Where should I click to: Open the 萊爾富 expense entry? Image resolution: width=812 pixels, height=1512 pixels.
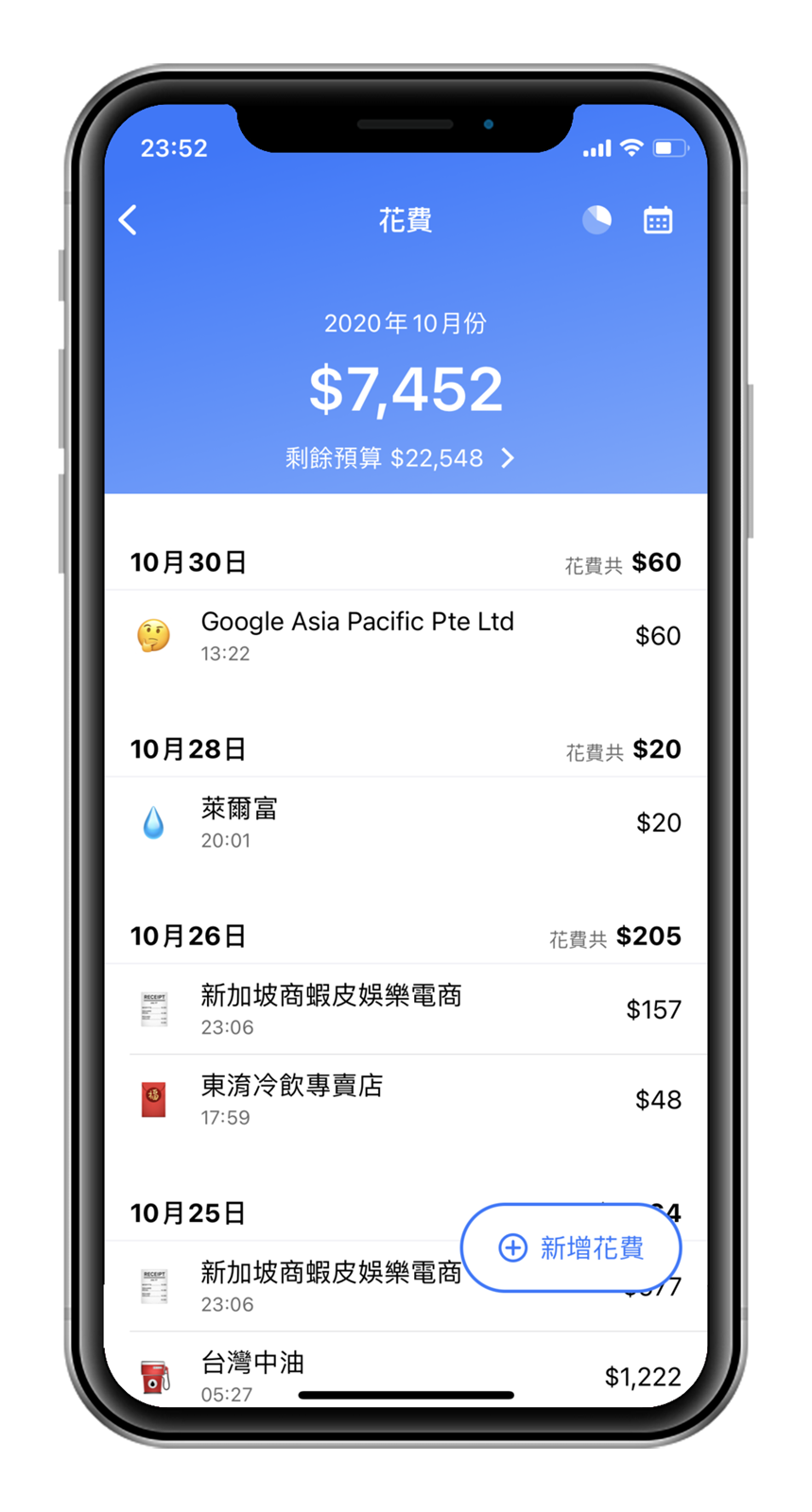[406, 823]
